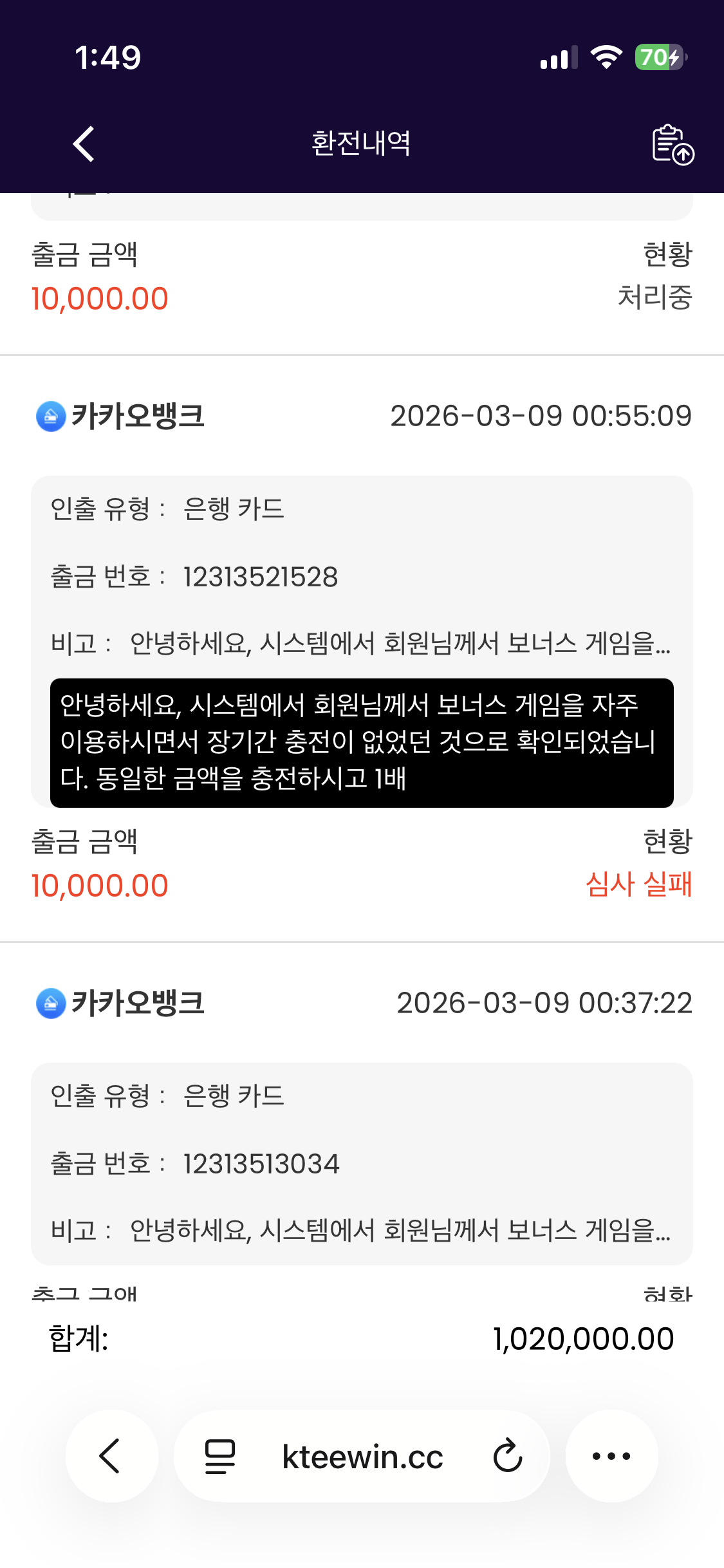Open the browser's three-dot menu
The height and width of the screenshot is (1568, 724).
tap(611, 1456)
